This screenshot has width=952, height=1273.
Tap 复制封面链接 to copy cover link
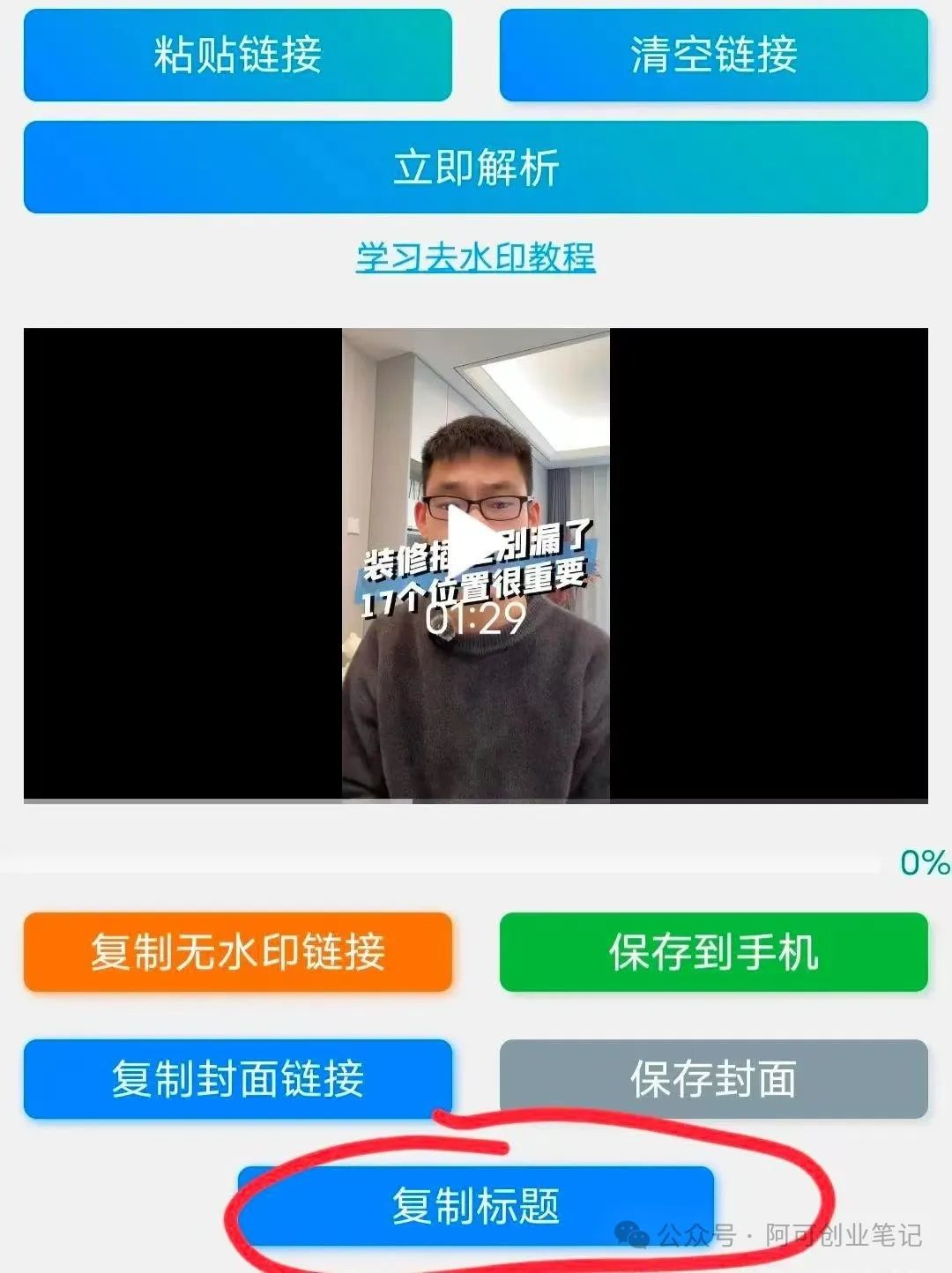coord(237,1079)
